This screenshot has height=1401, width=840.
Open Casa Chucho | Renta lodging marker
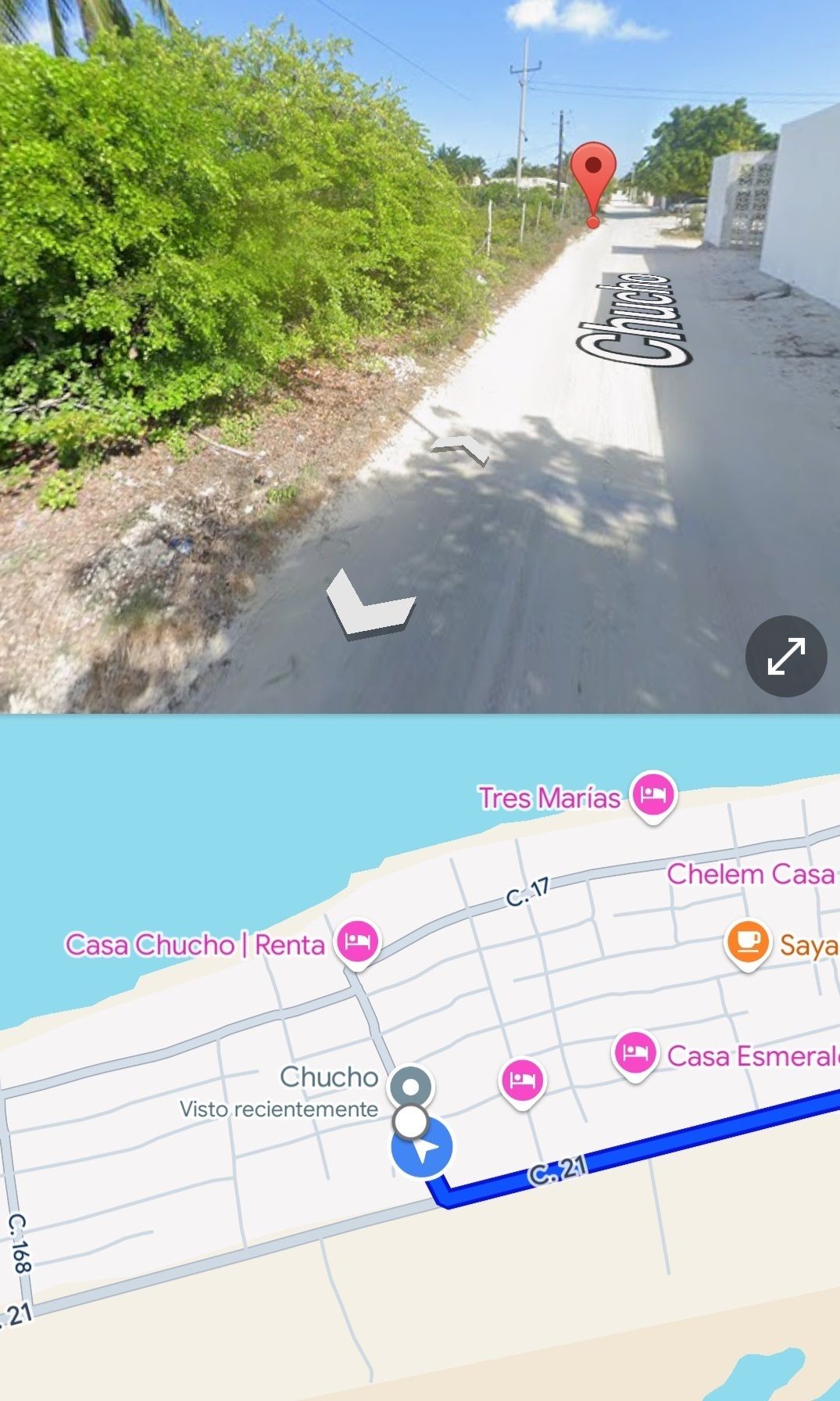pyautogui.click(x=357, y=941)
